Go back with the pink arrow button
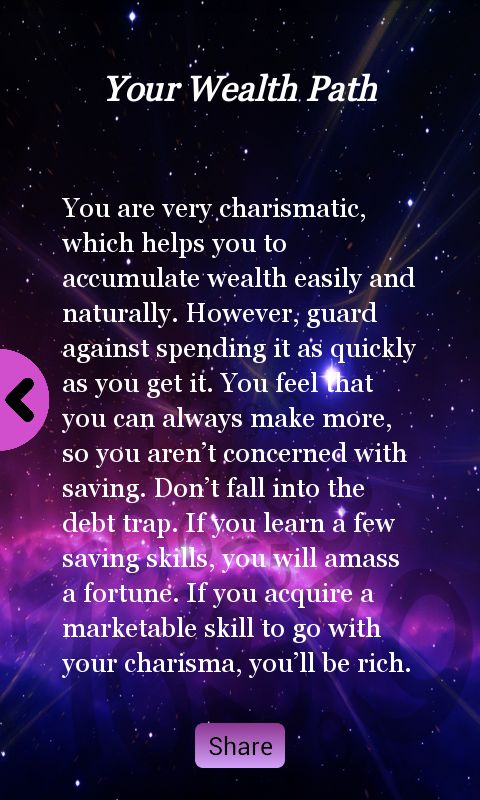 (x=21, y=400)
